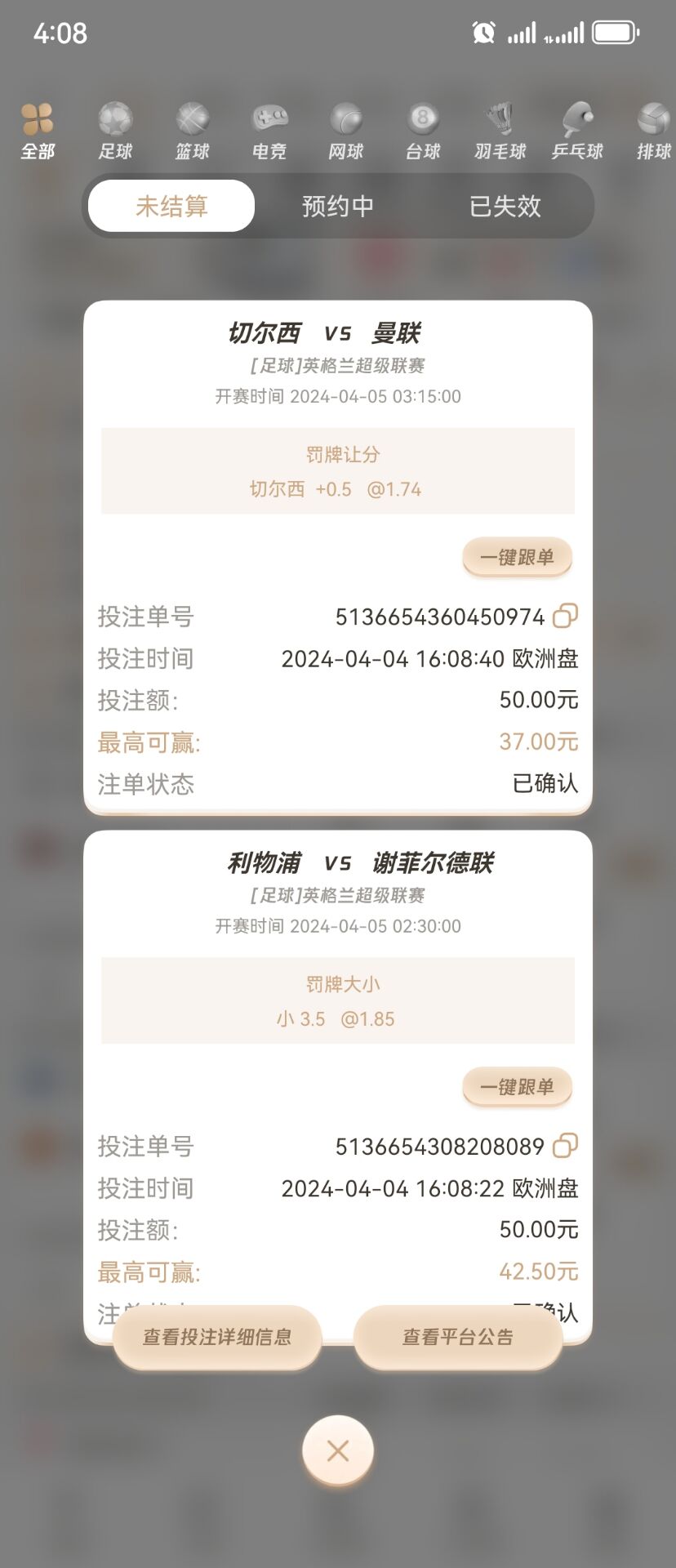The image size is (676, 1568).
Task: Switch to the 预约中 tab
Action: tap(338, 206)
